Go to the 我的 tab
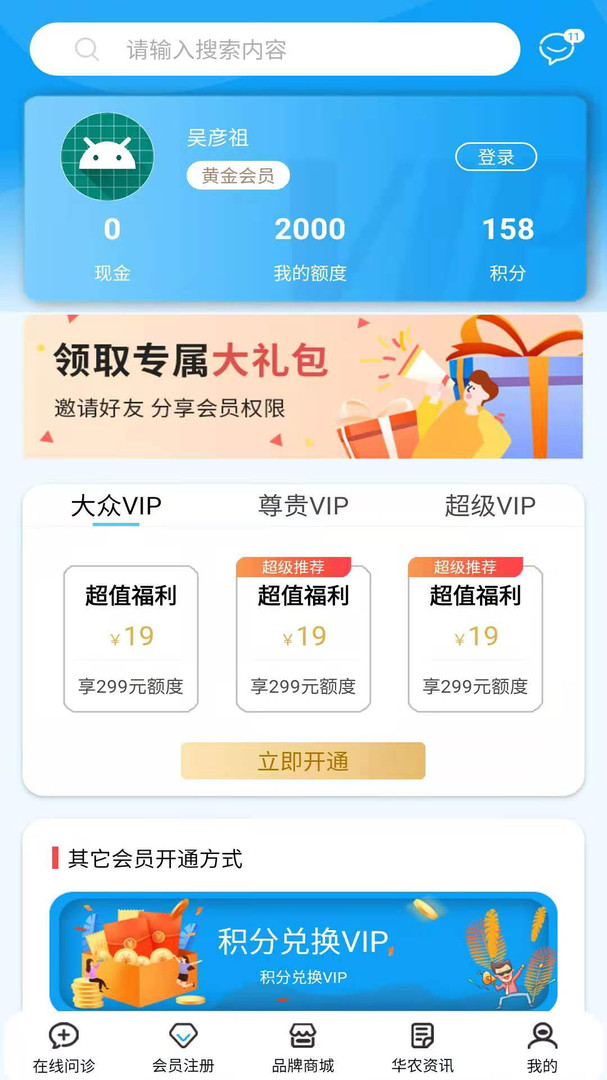This screenshot has height=1080, width=607. pyautogui.click(x=542, y=1047)
